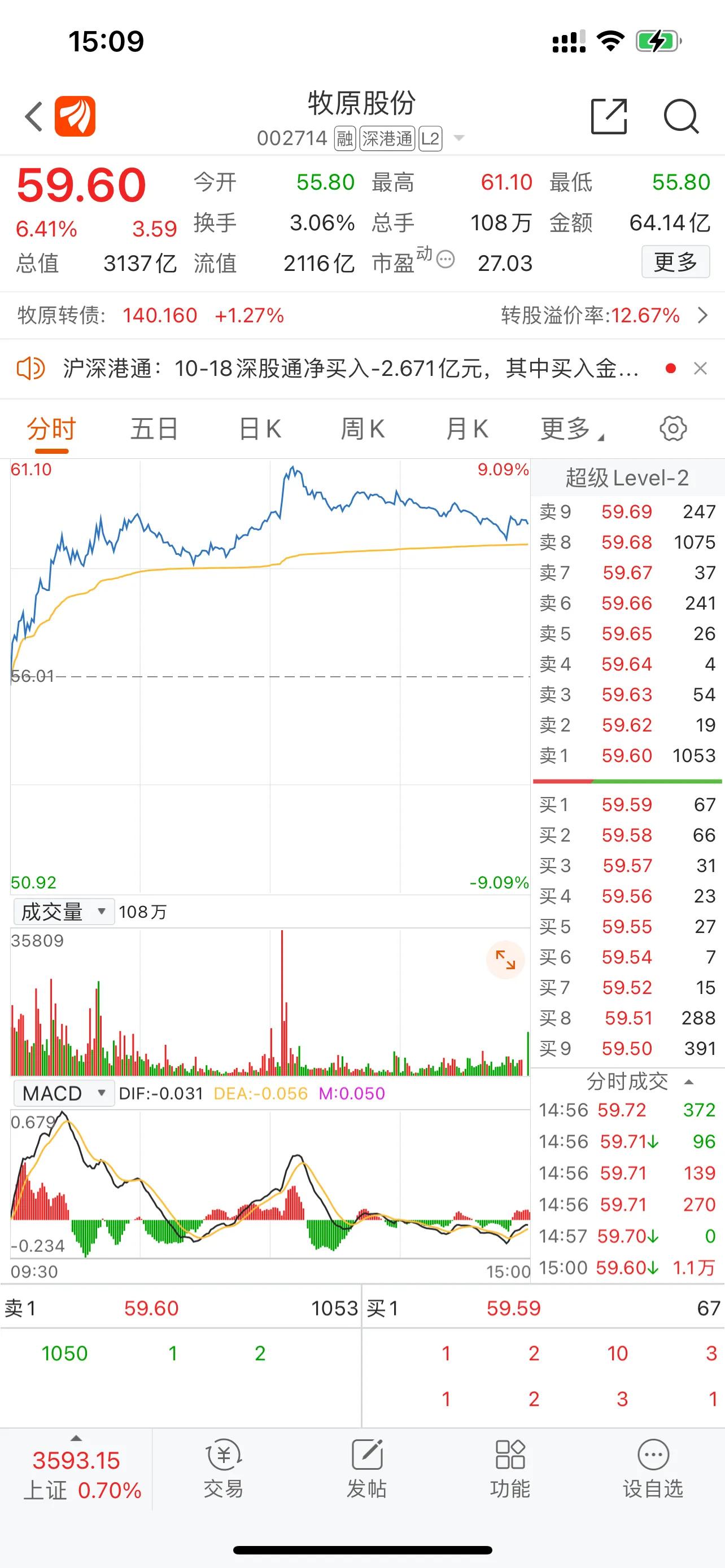This screenshot has height=1568, width=725.
Task: Open the chart settings gear icon
Action: click(672, 428)
